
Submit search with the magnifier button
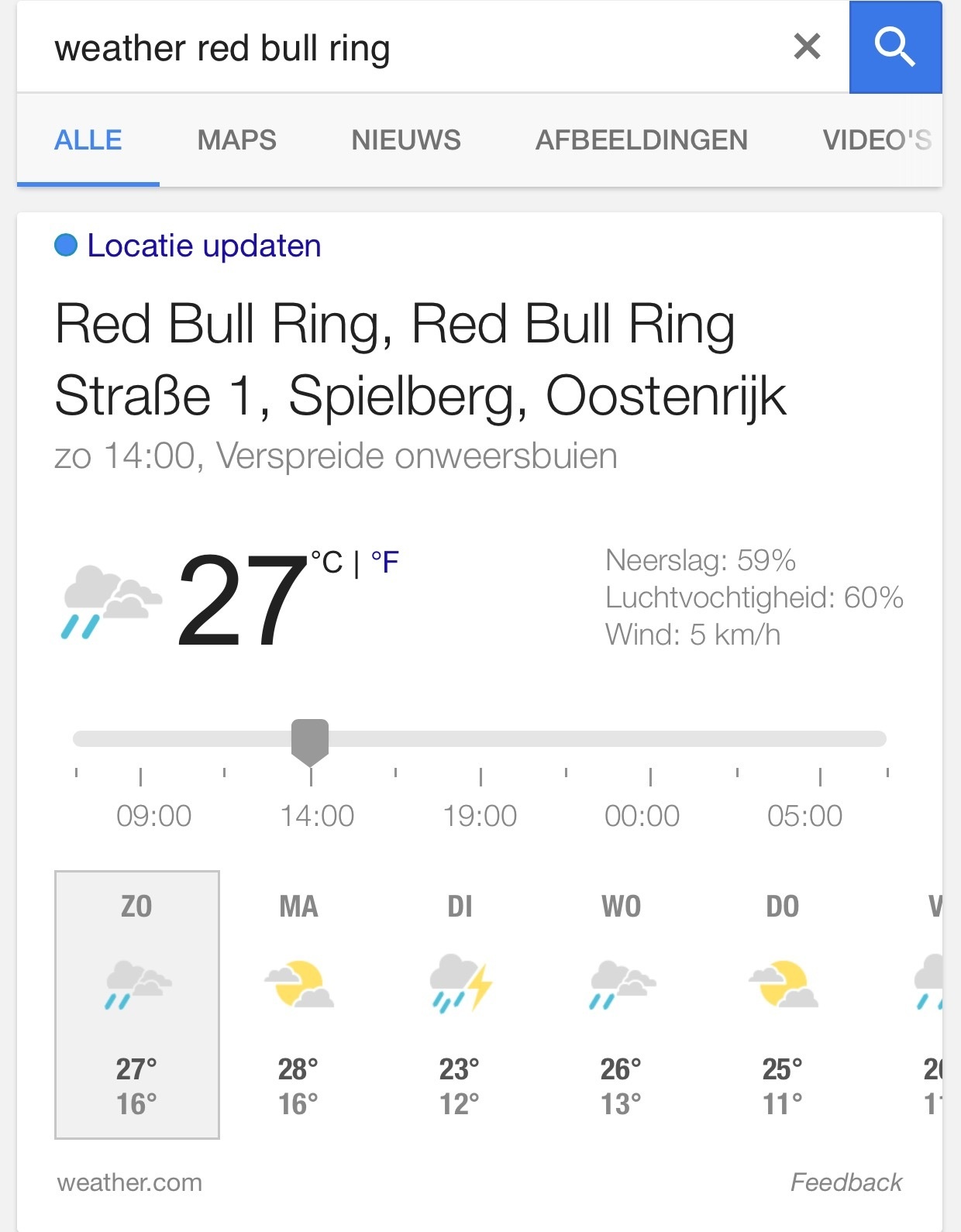[x=895, y=47]
